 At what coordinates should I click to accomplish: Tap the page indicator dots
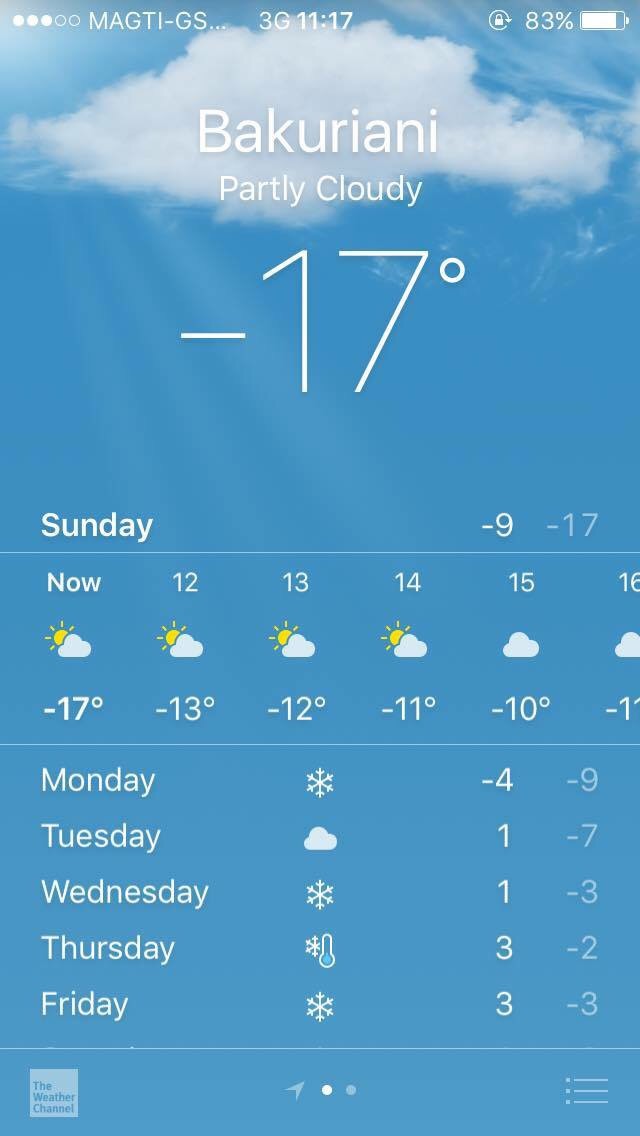(x=338, y=1090)
